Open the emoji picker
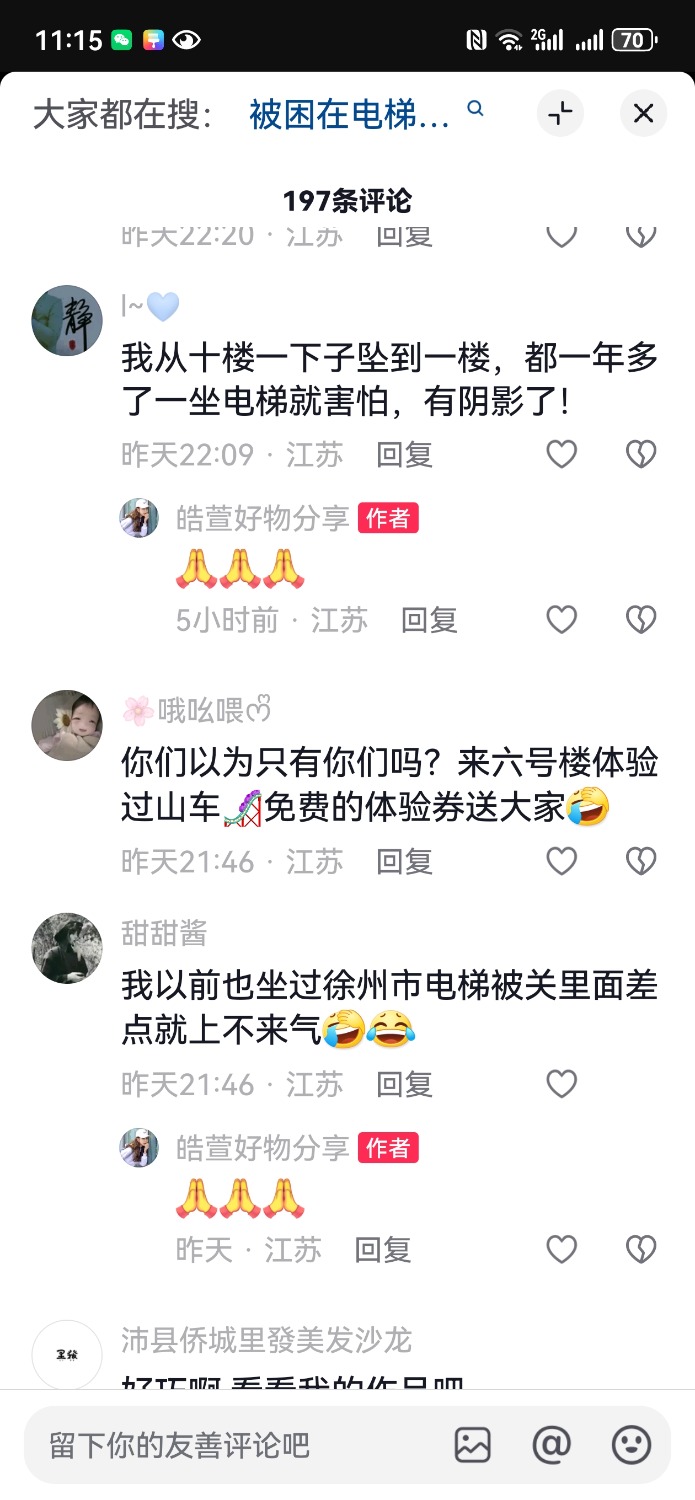Viewport: 695px width, 1500px height. click(631, 1444)
